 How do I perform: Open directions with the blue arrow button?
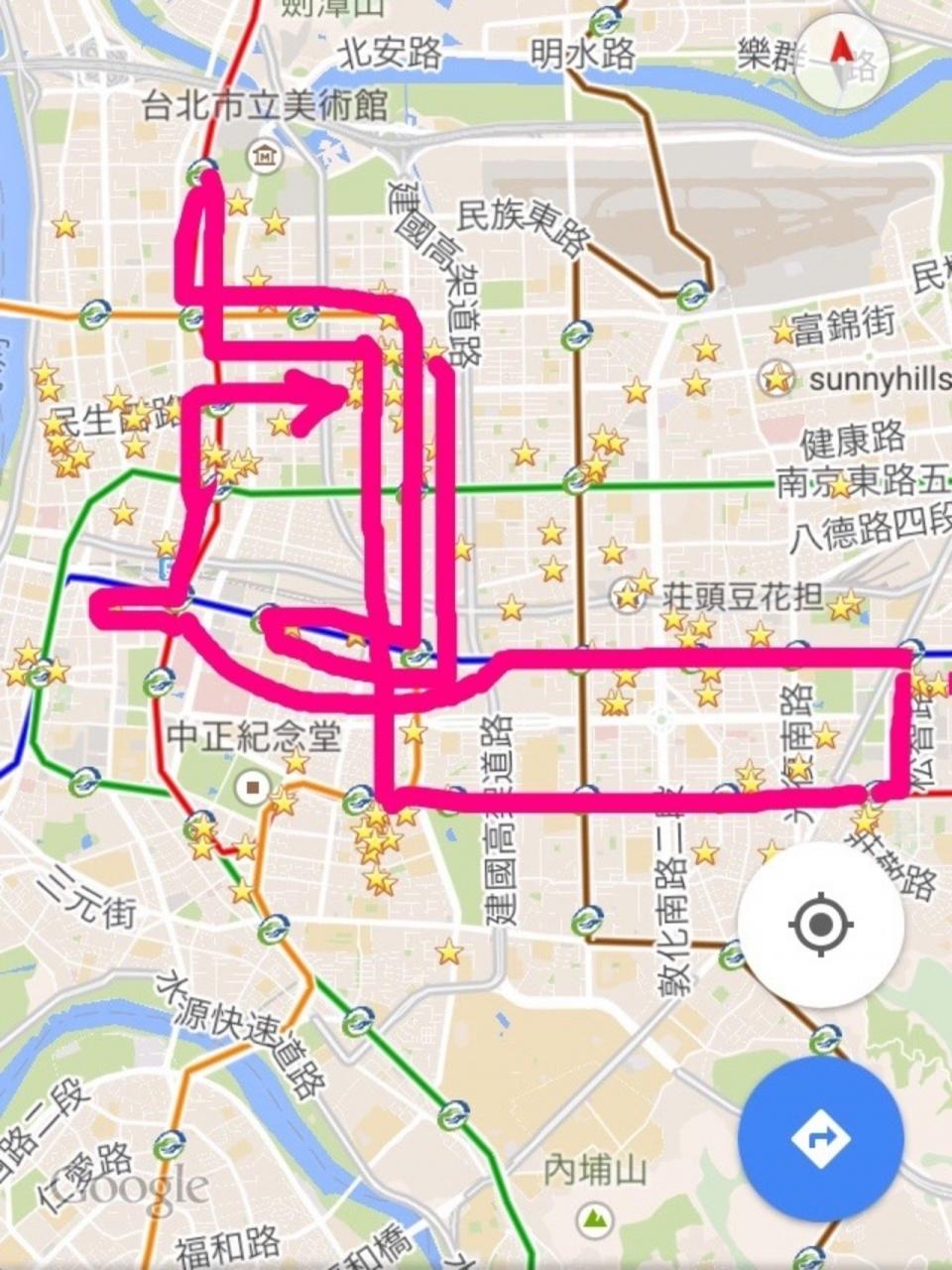820,1138
